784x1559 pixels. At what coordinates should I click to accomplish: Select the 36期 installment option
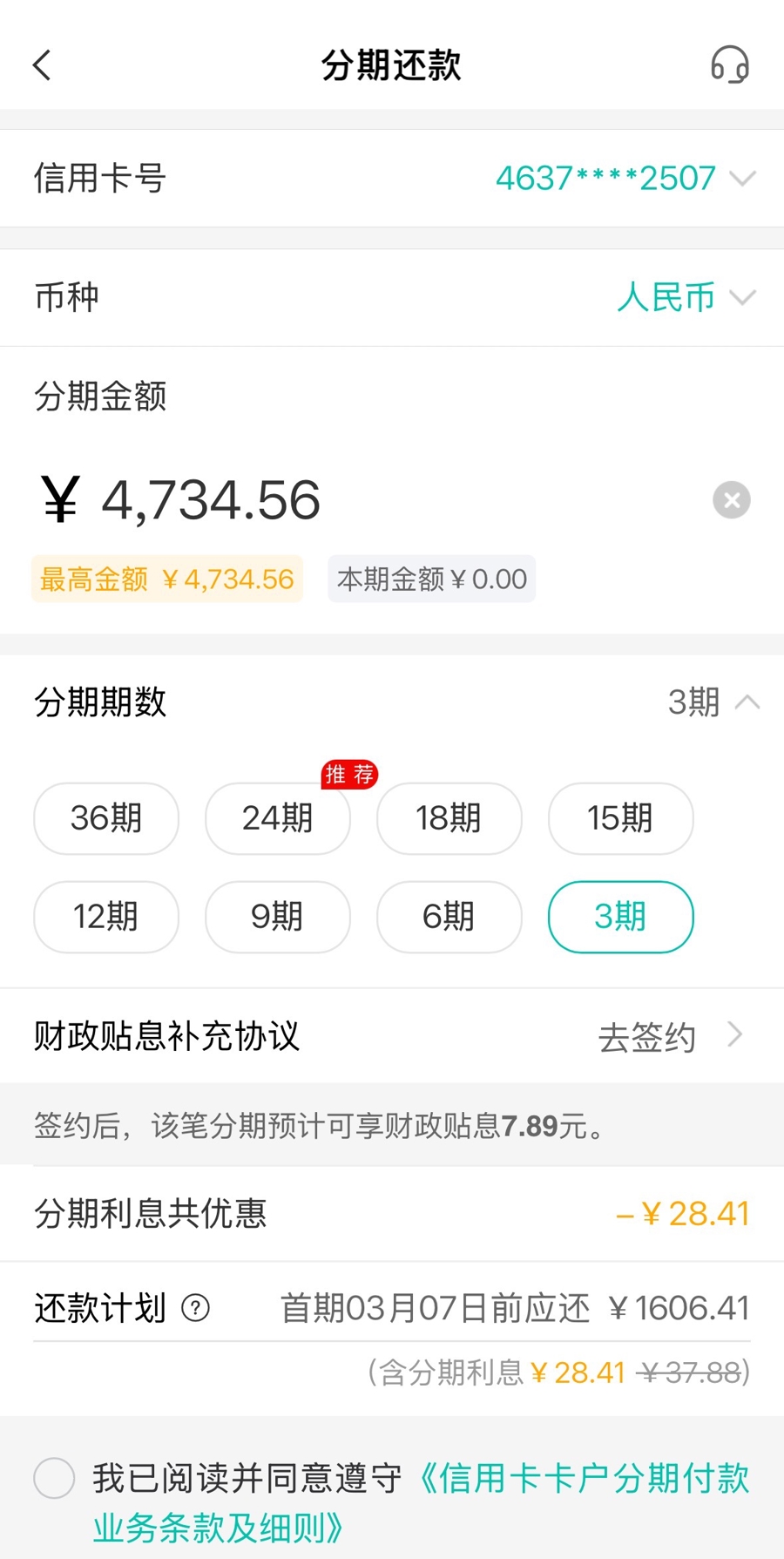[x=106, y=818]
